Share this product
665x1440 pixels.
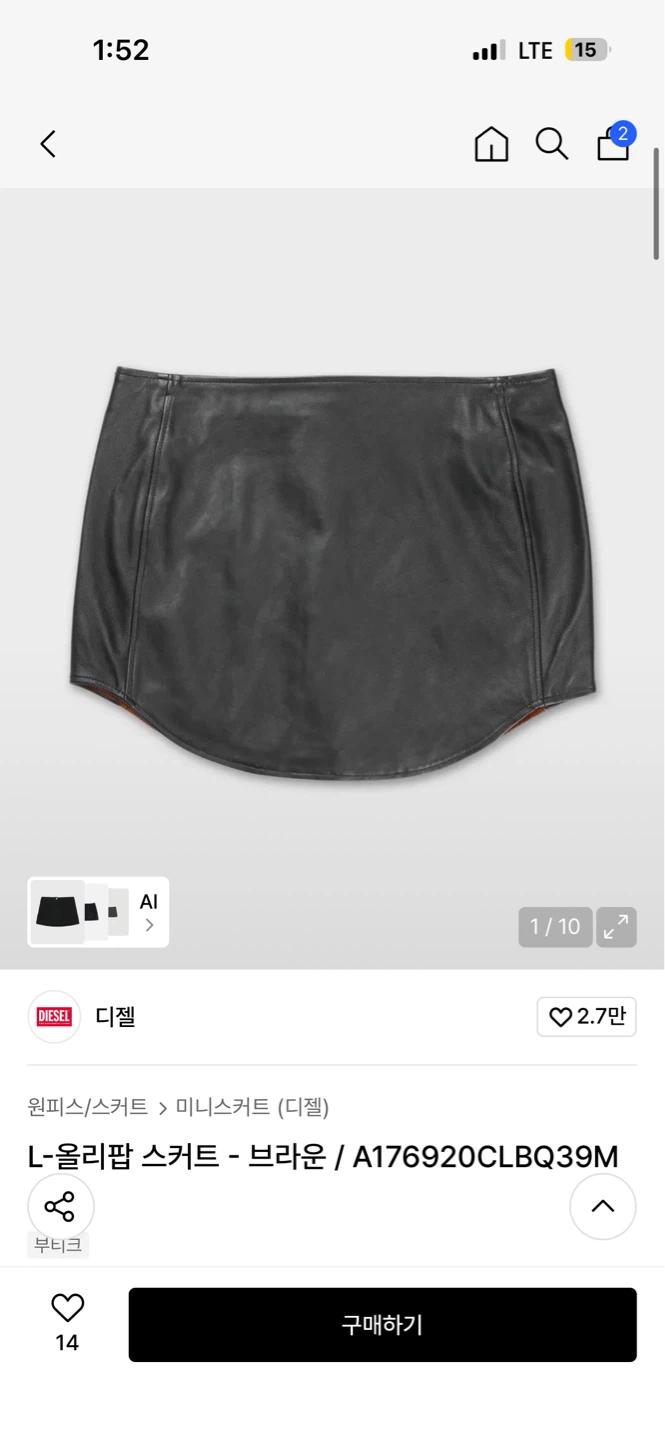[x=60, y=1207]
